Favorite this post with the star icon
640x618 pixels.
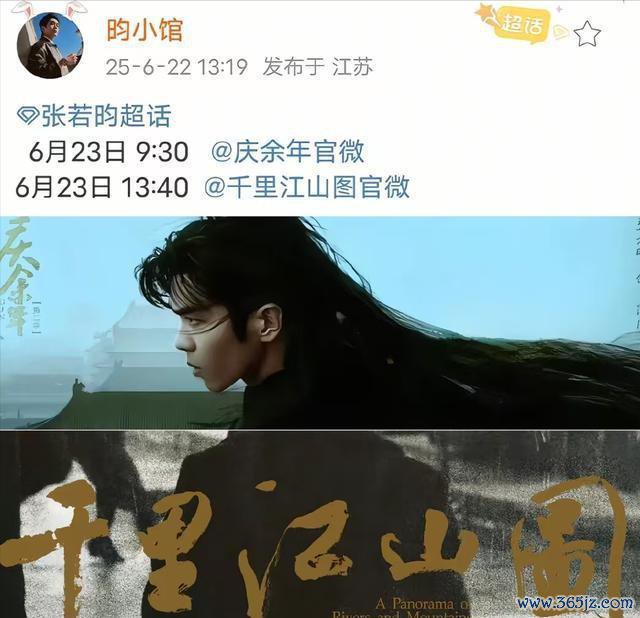(587, 34)
